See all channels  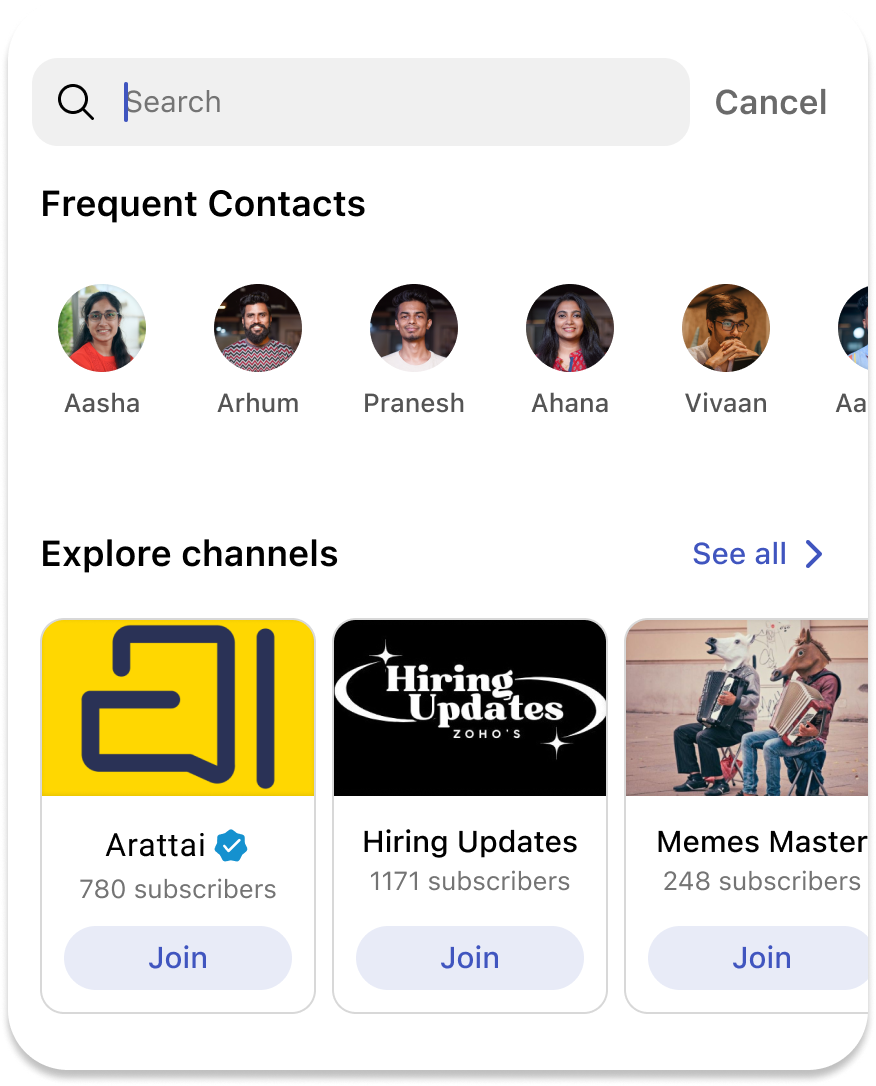tap(757, 554)
